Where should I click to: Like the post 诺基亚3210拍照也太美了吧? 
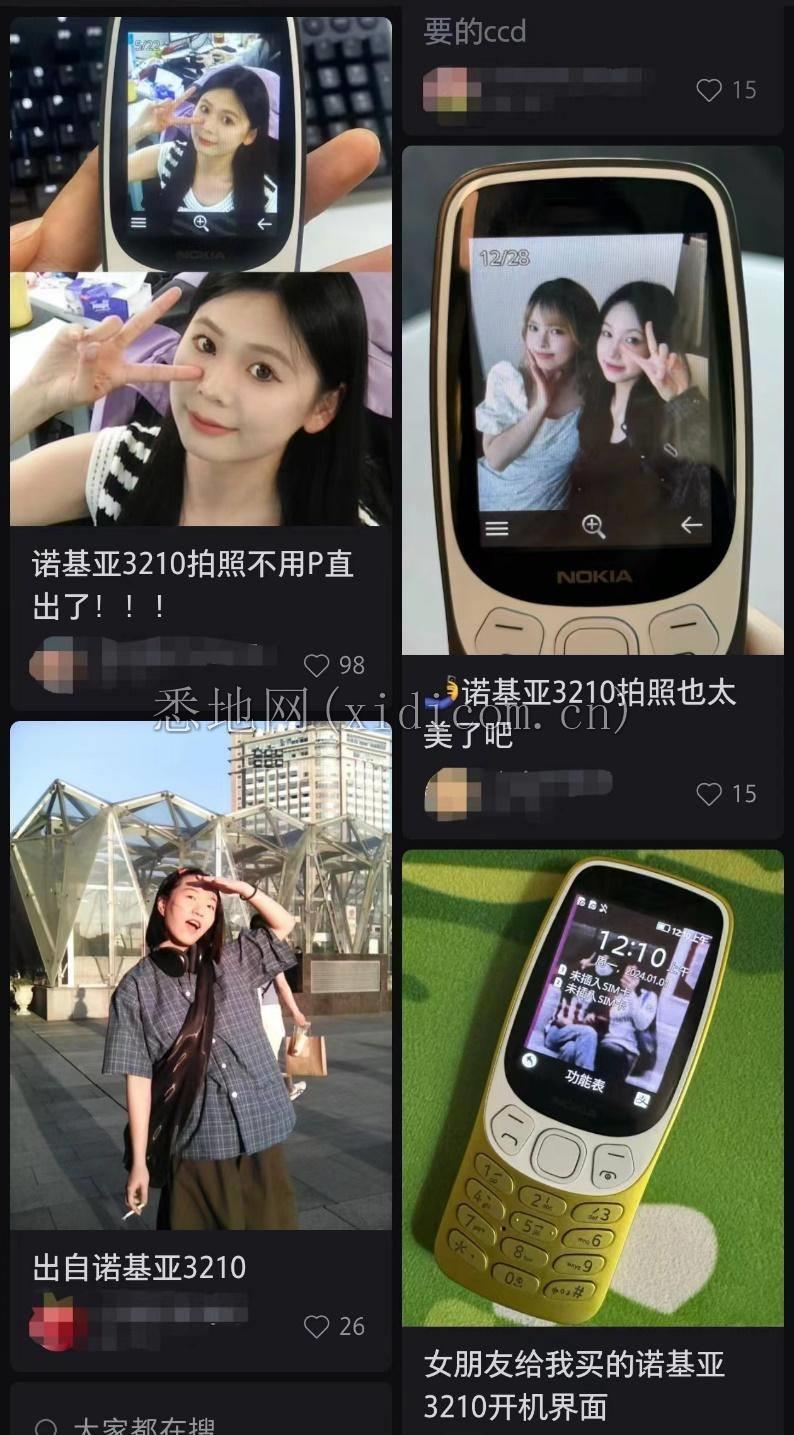point(709,794)
